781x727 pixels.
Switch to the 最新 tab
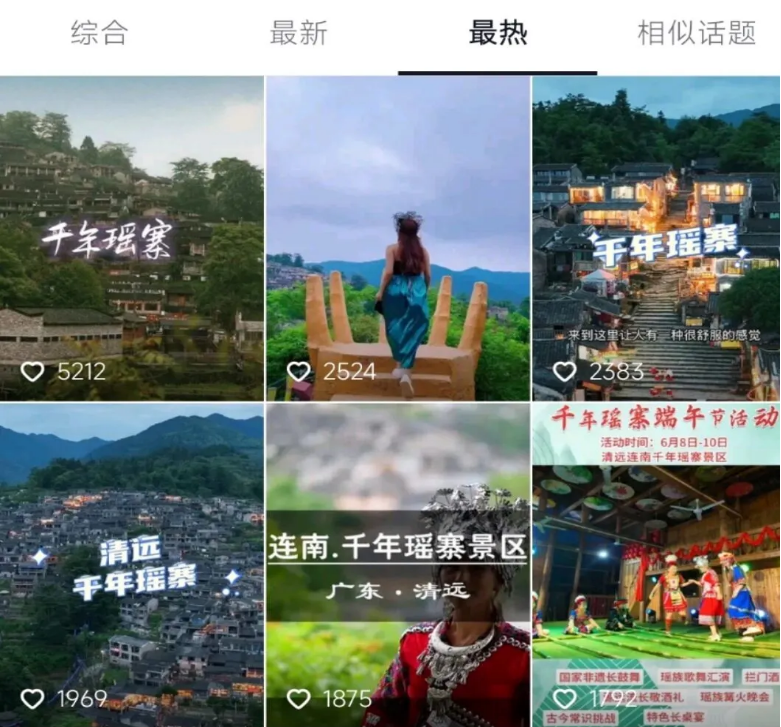(298, 33)
